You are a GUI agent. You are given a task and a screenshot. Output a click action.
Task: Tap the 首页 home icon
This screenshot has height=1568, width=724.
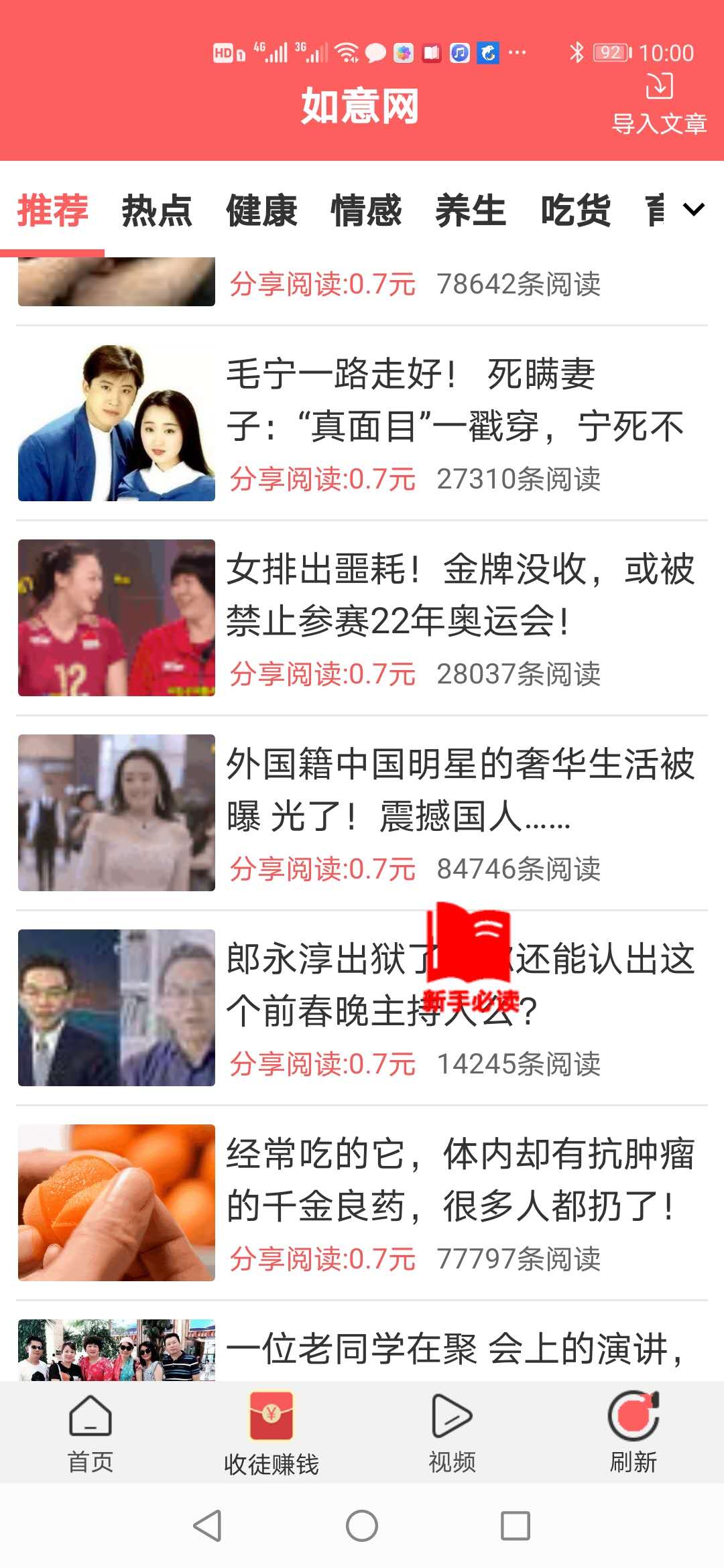tap(89, 1415)
